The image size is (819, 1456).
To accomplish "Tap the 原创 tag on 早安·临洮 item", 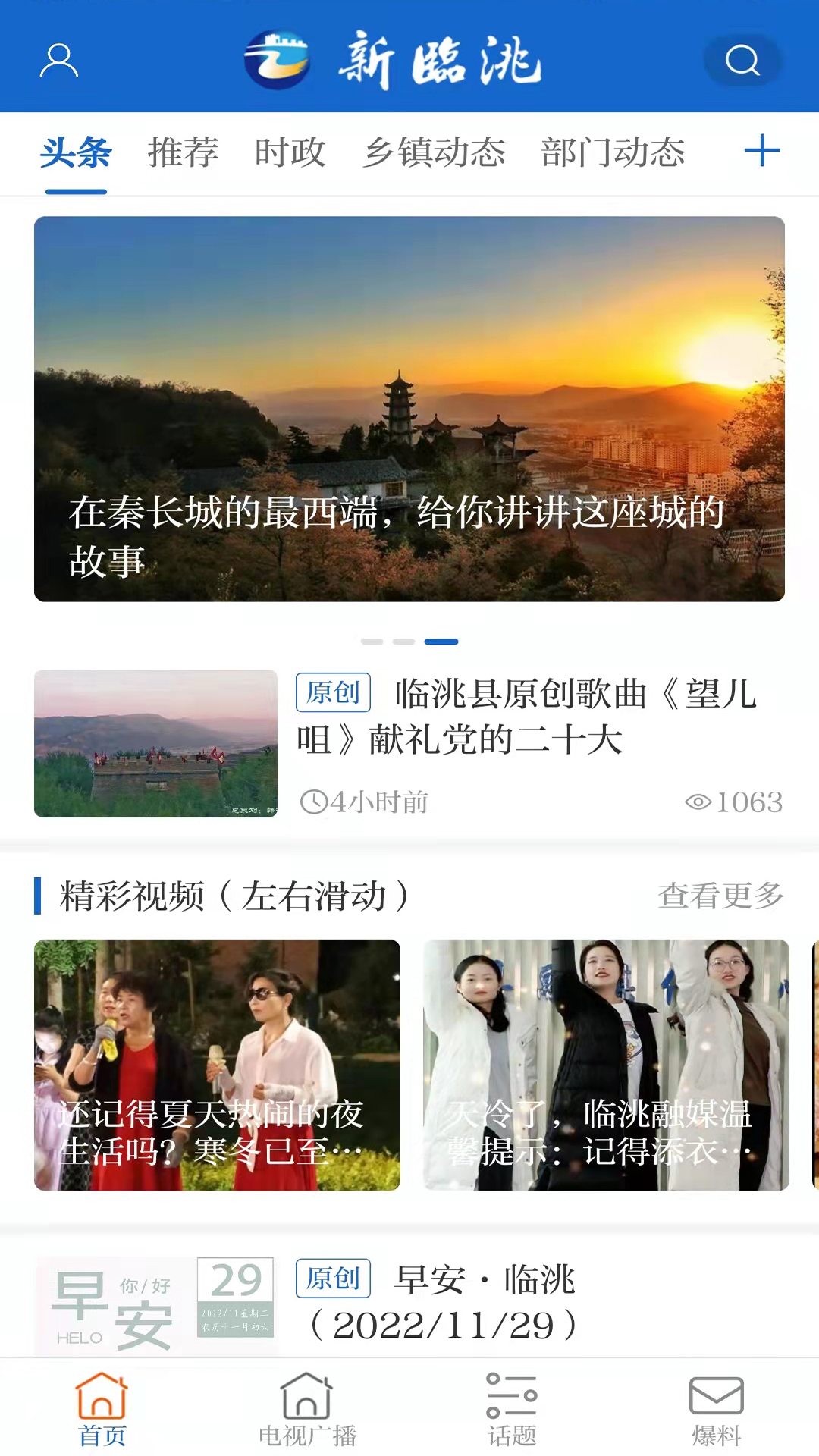I will click(332, 1278).
